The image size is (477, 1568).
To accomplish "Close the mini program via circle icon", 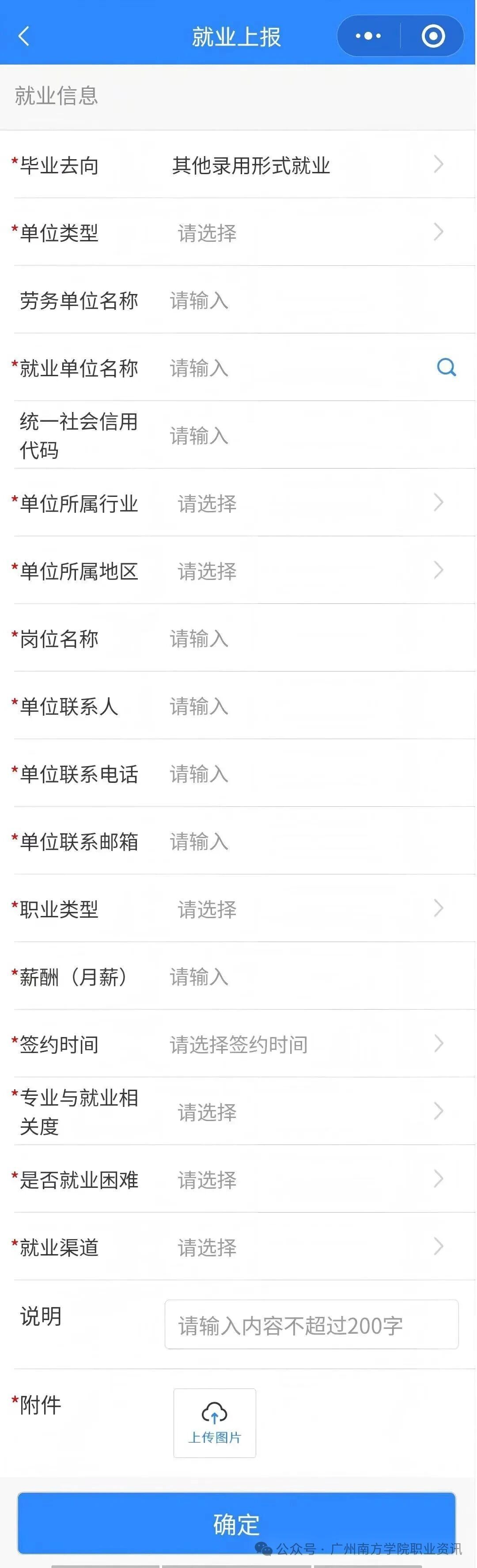I will [x=432, y=37].
